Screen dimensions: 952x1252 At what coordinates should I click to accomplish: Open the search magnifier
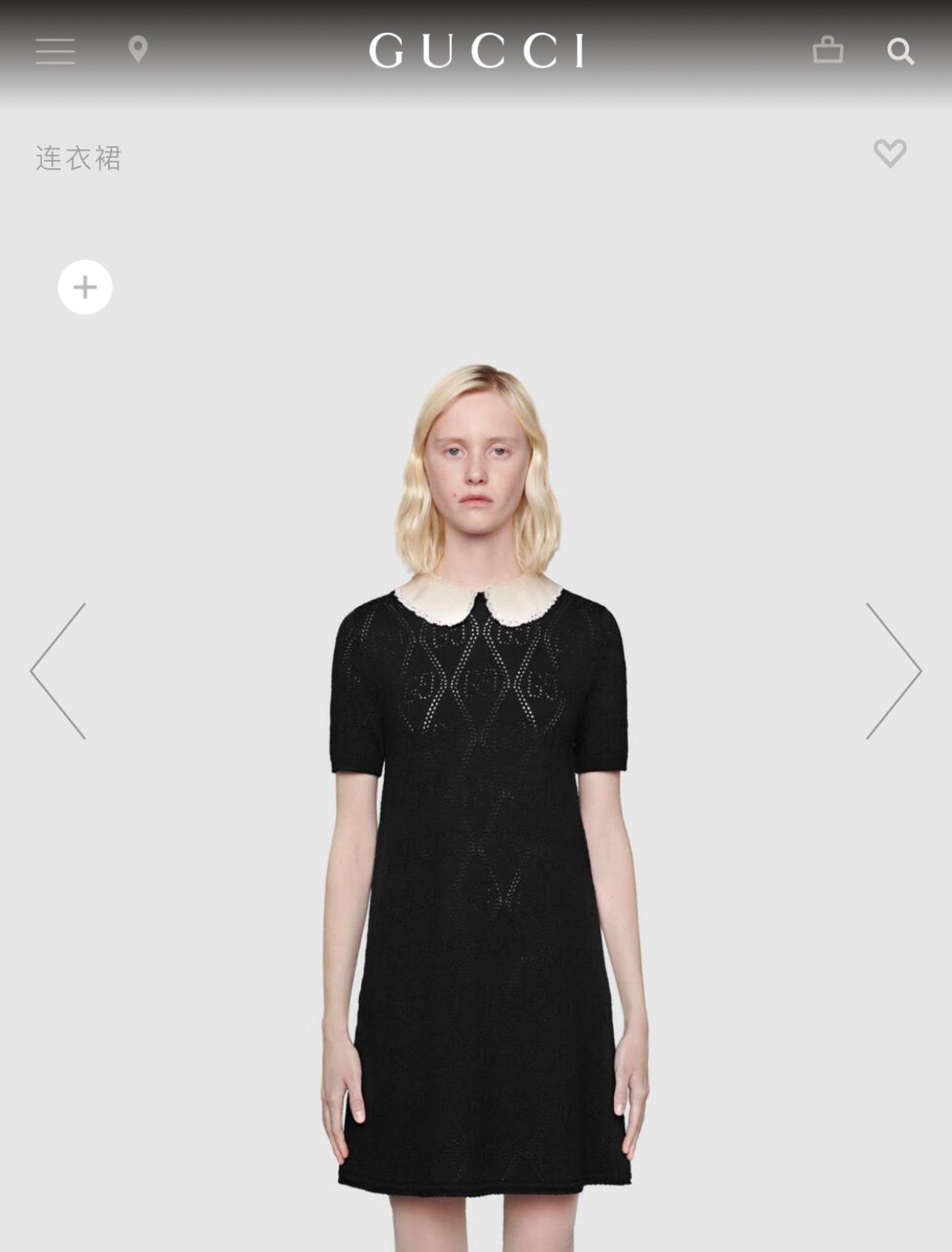click(x=900, y=51)
